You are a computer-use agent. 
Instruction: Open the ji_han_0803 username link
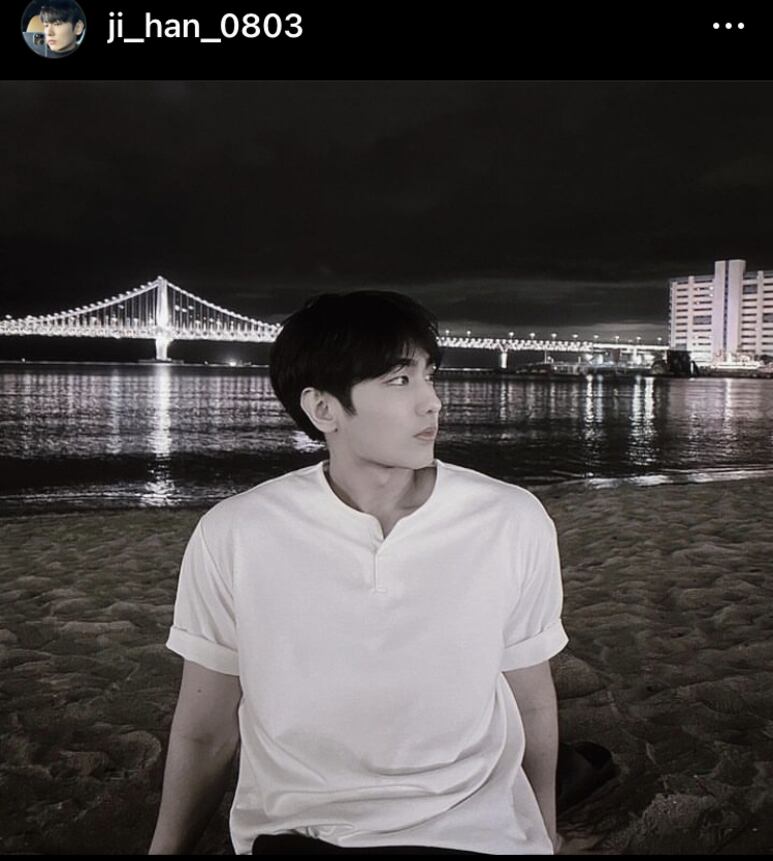205,26
